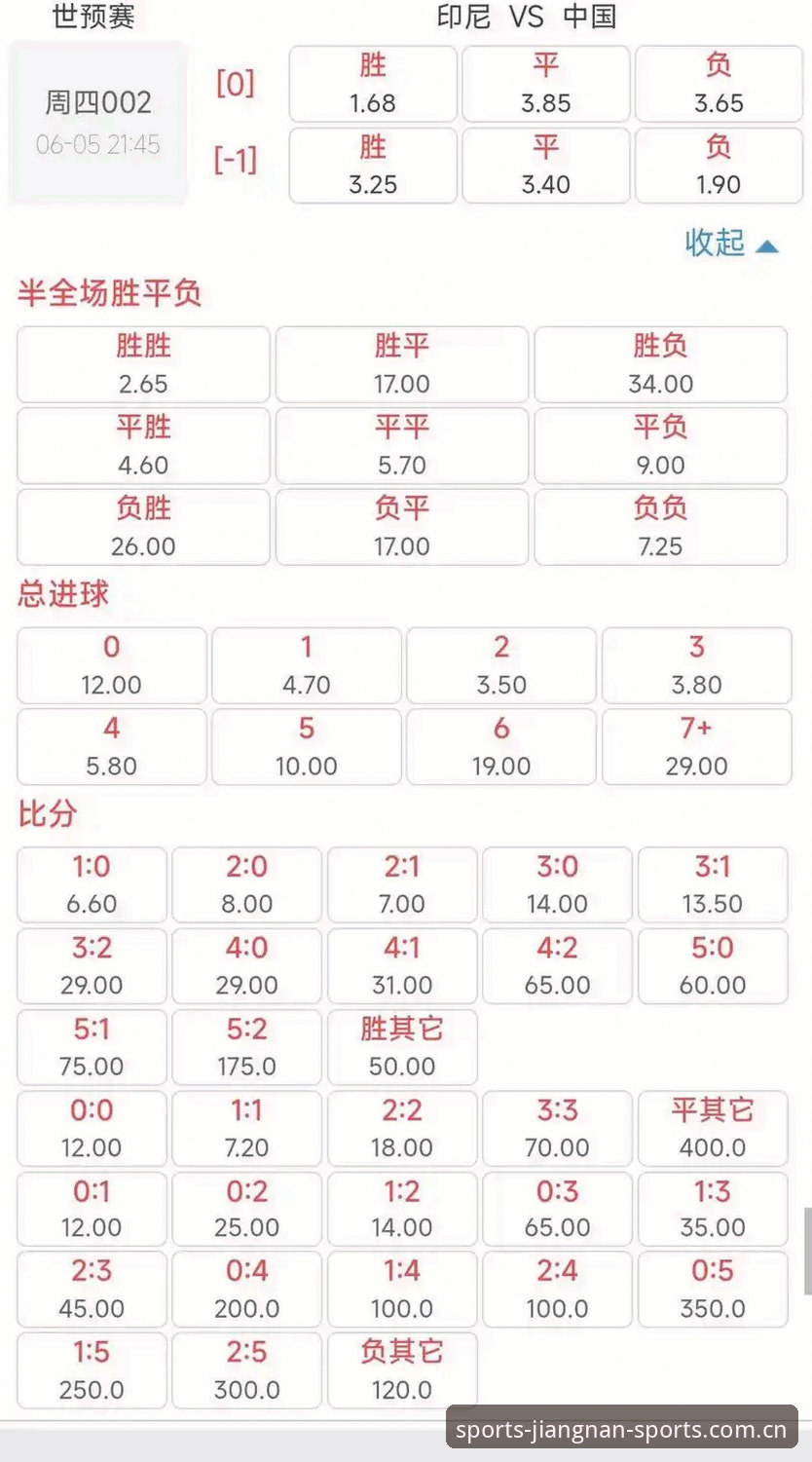Screen dimensions: 812x1462
Task: Pick 平其它 at 400.0
Action: point(713,1128)
